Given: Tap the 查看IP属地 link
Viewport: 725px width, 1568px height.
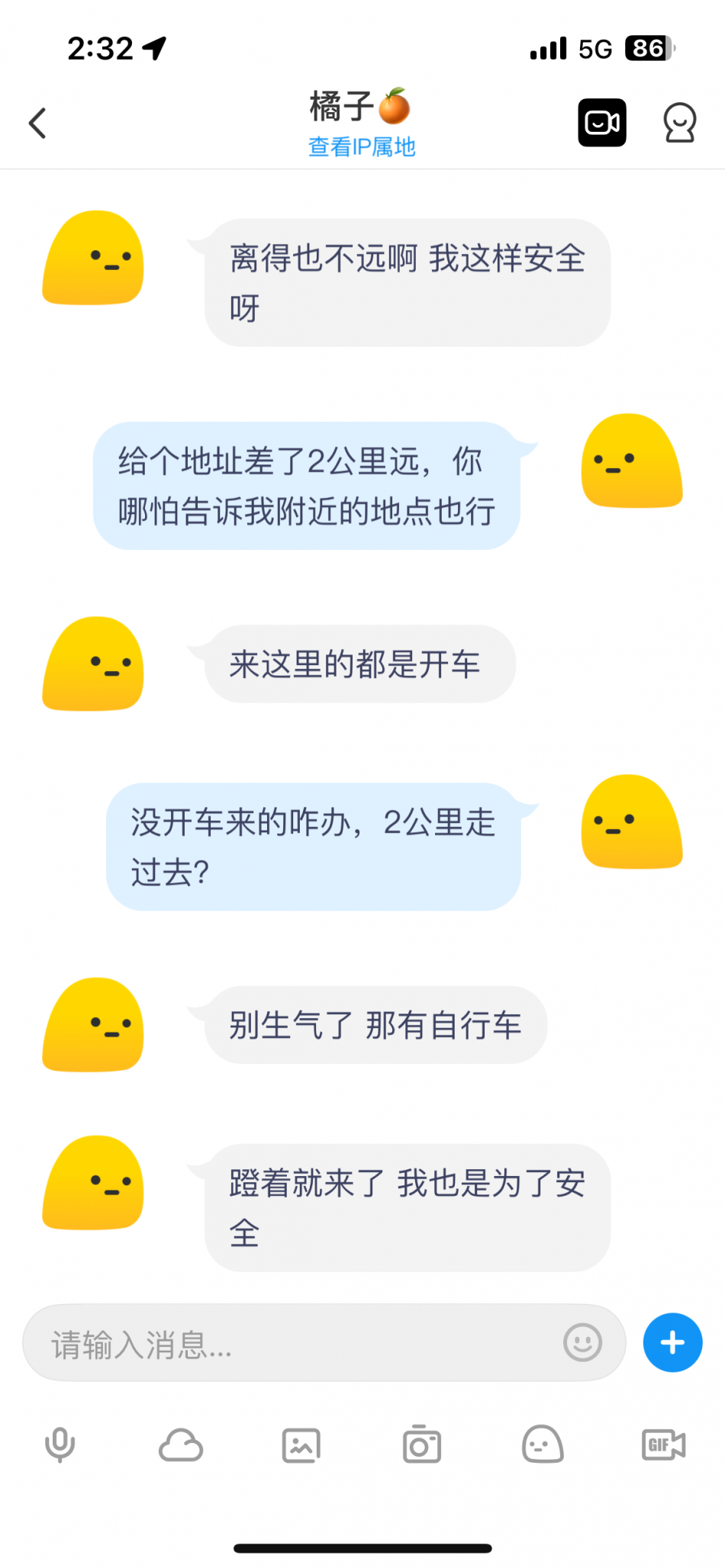Looking at the screenshot, I should click(362, 146).
